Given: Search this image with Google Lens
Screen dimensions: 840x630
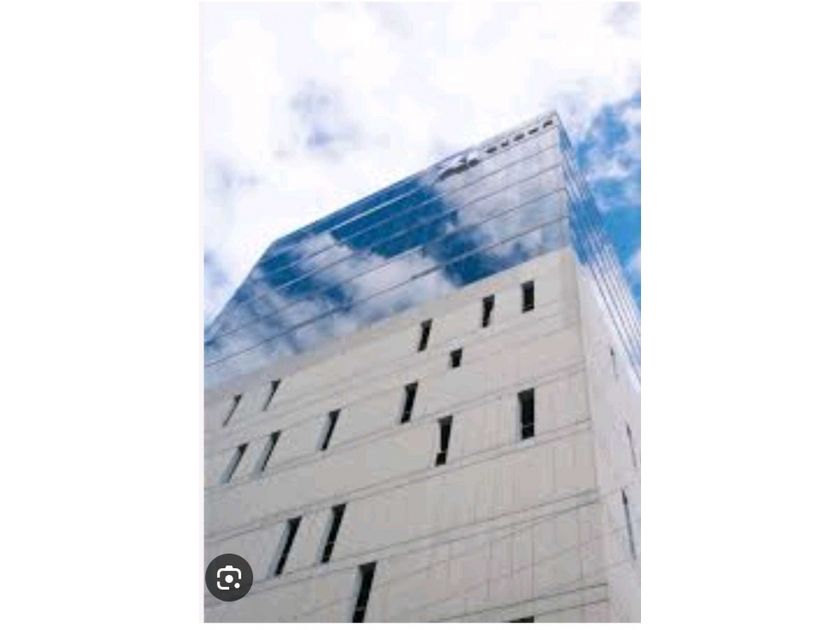Looking at the screenshot, I should click(229, 578).
